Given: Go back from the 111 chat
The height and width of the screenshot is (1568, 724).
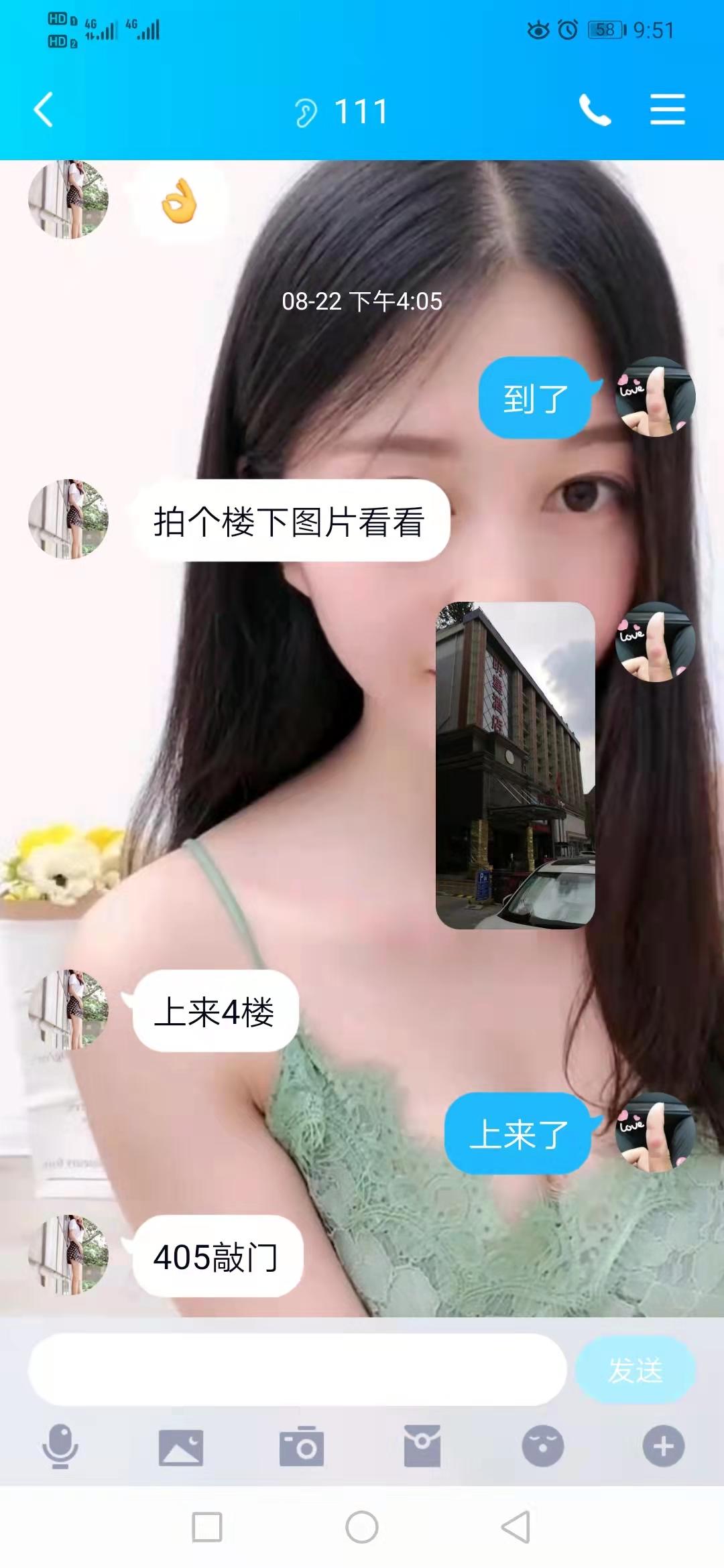Looking at the screenshot, I should coord(44,110).
